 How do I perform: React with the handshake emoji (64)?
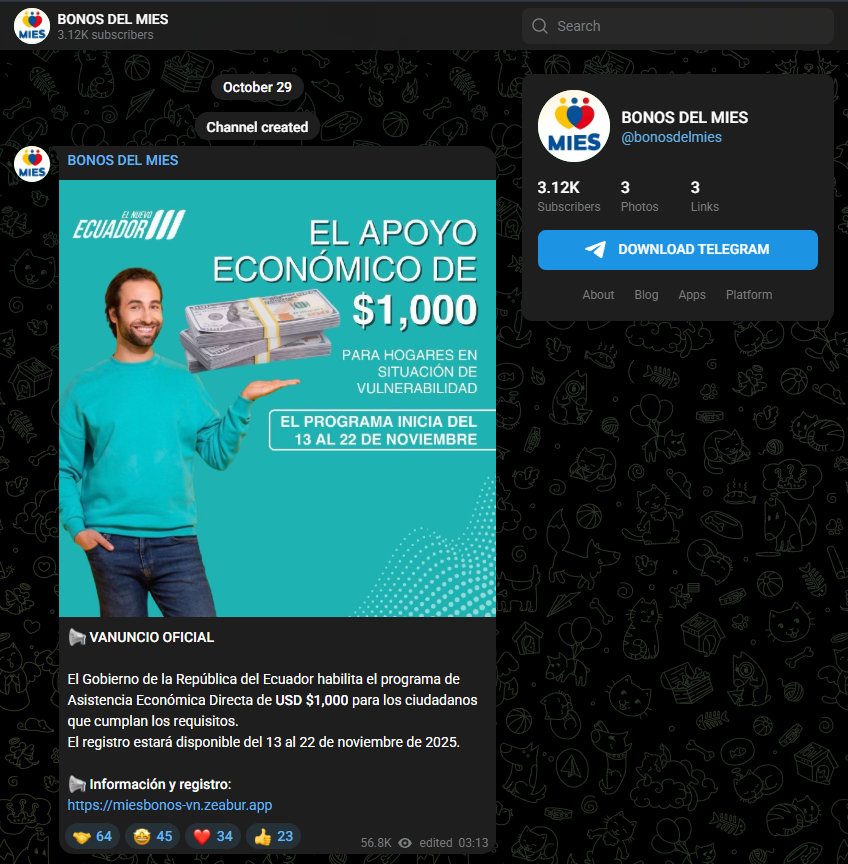[92, 837]
